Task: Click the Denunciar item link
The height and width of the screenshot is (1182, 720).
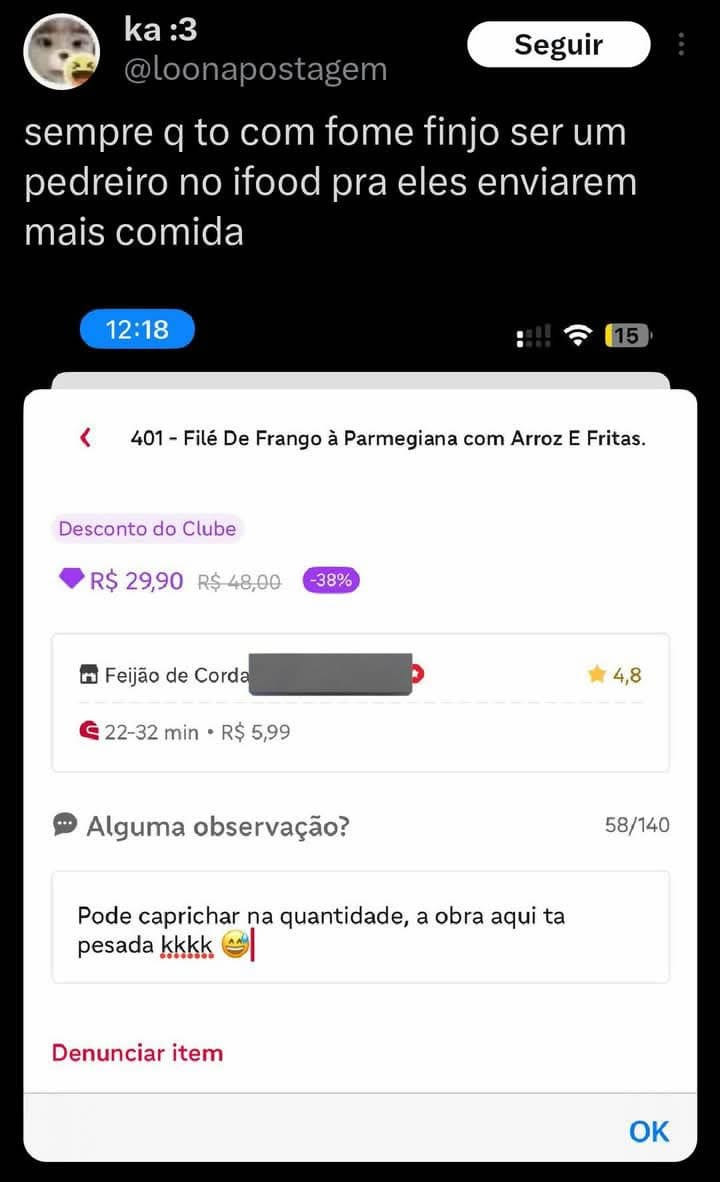Action: [137, 1052]
